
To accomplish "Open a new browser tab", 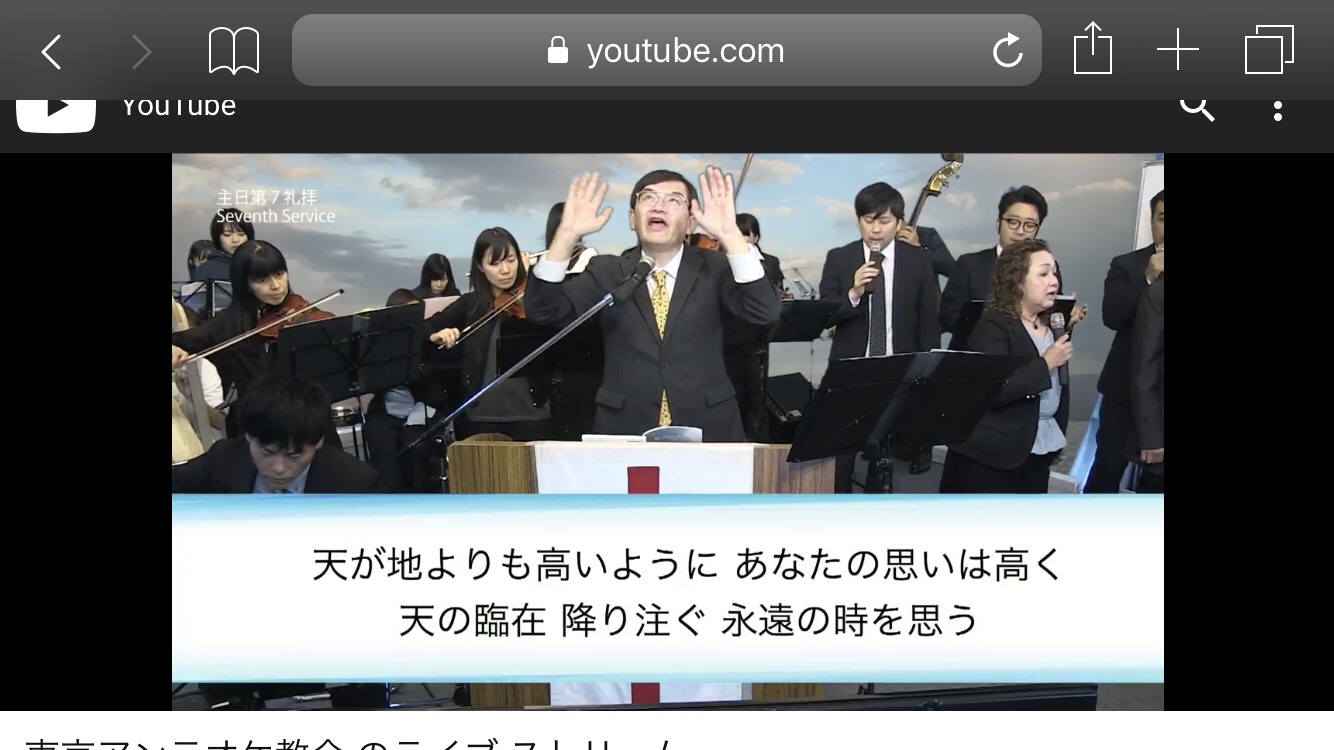I will click(1178, 50).
